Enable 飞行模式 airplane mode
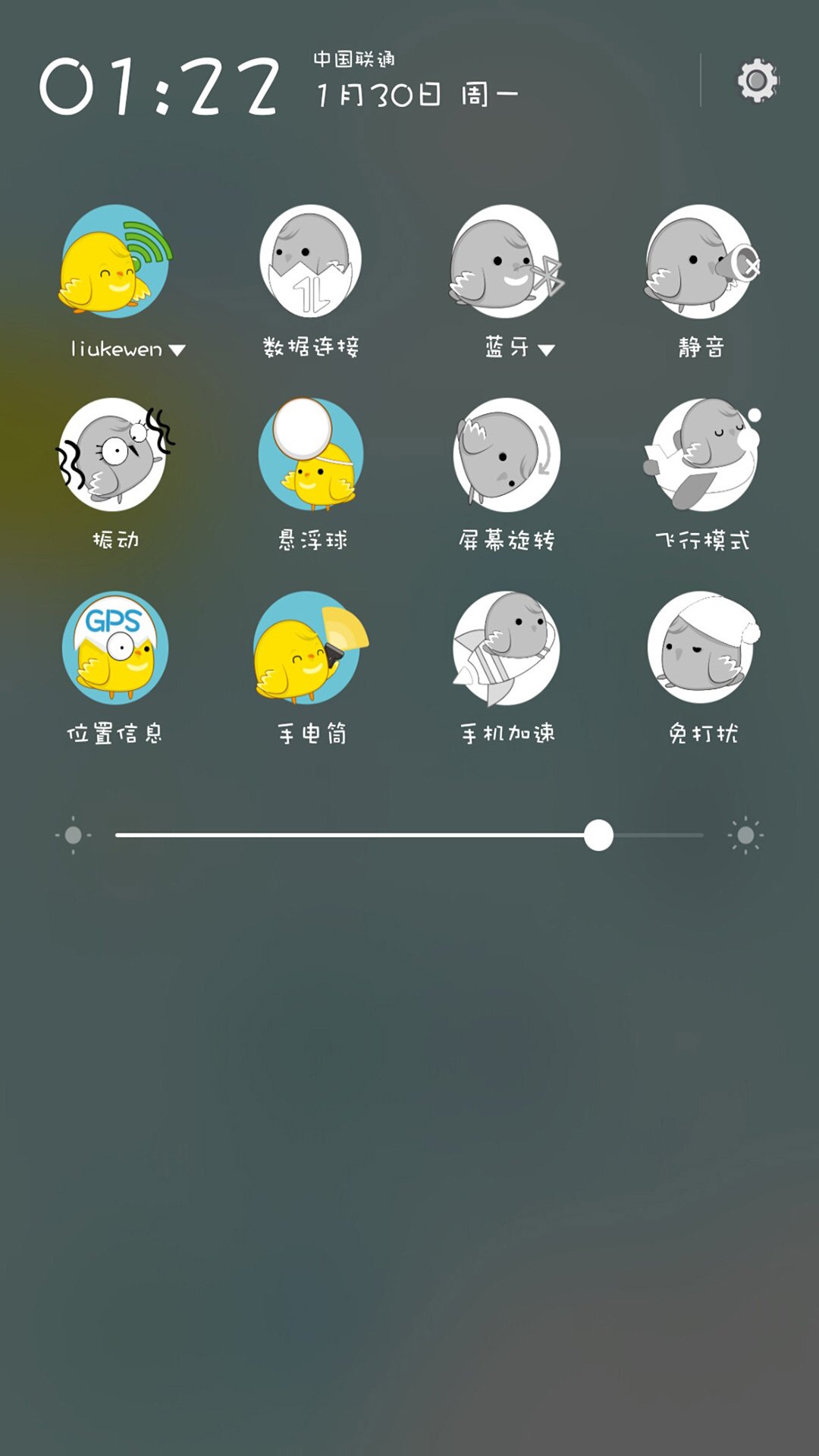The width and height of the screenshot is (819, 1456). click(701, 454)
